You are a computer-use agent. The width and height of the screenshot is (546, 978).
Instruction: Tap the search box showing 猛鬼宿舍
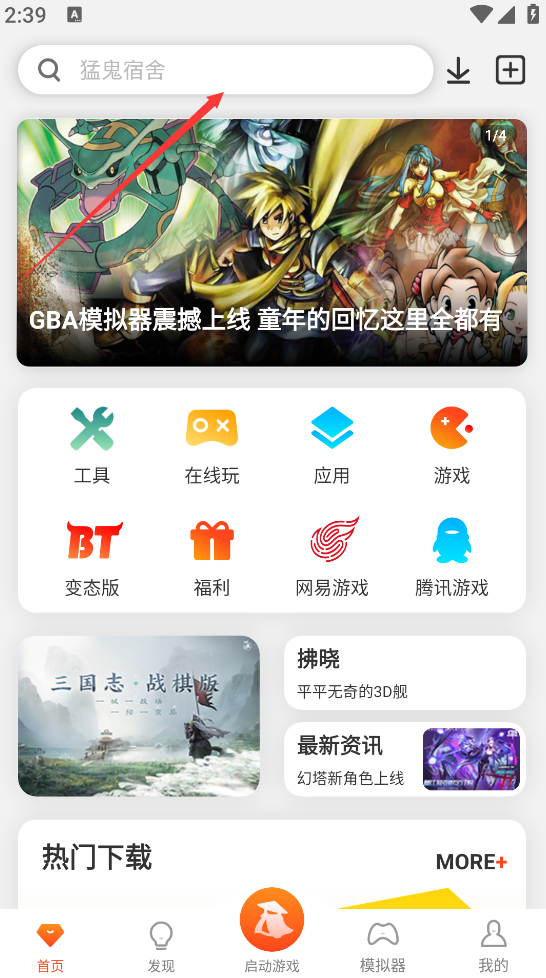[225, 70]
